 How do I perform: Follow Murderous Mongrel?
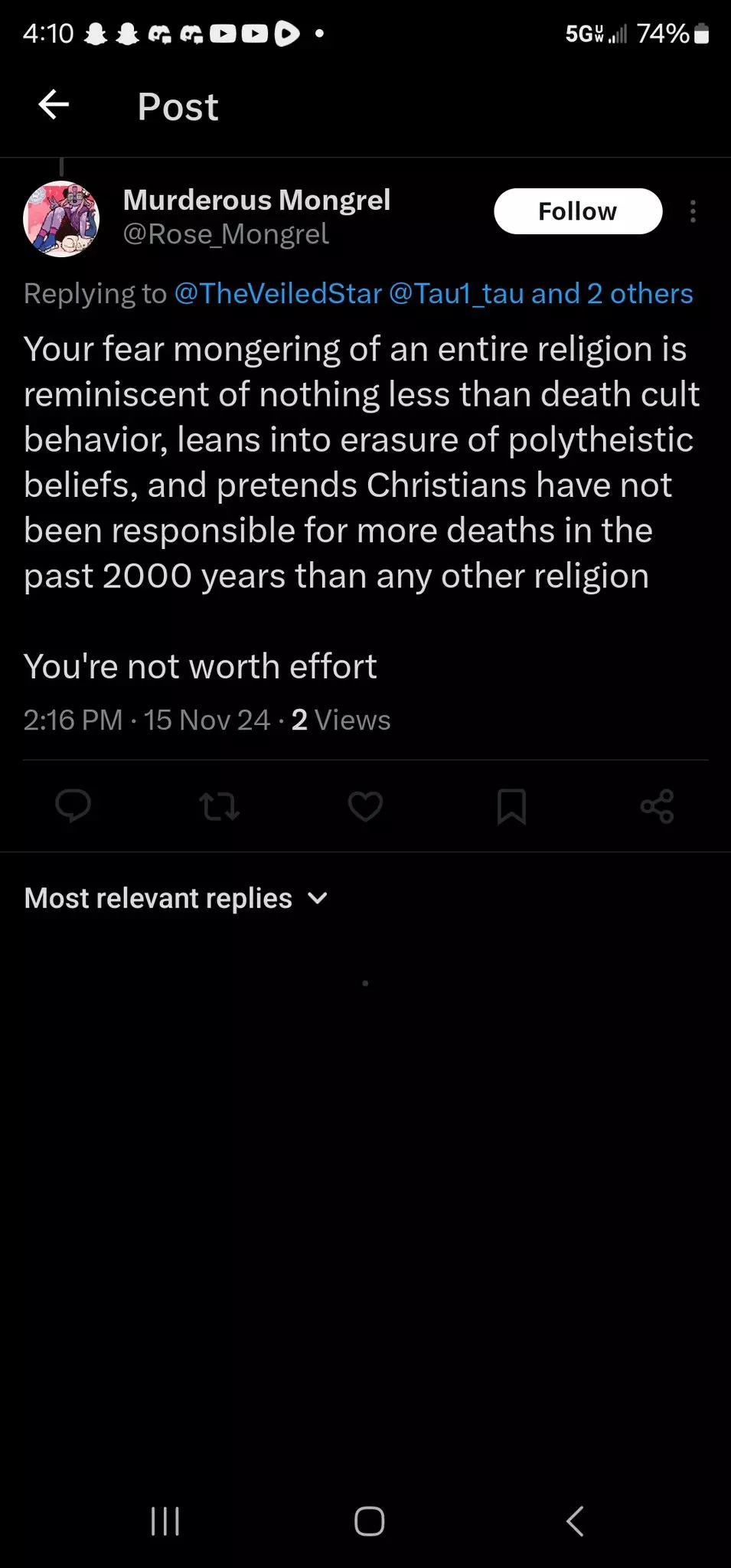(577, 211)
